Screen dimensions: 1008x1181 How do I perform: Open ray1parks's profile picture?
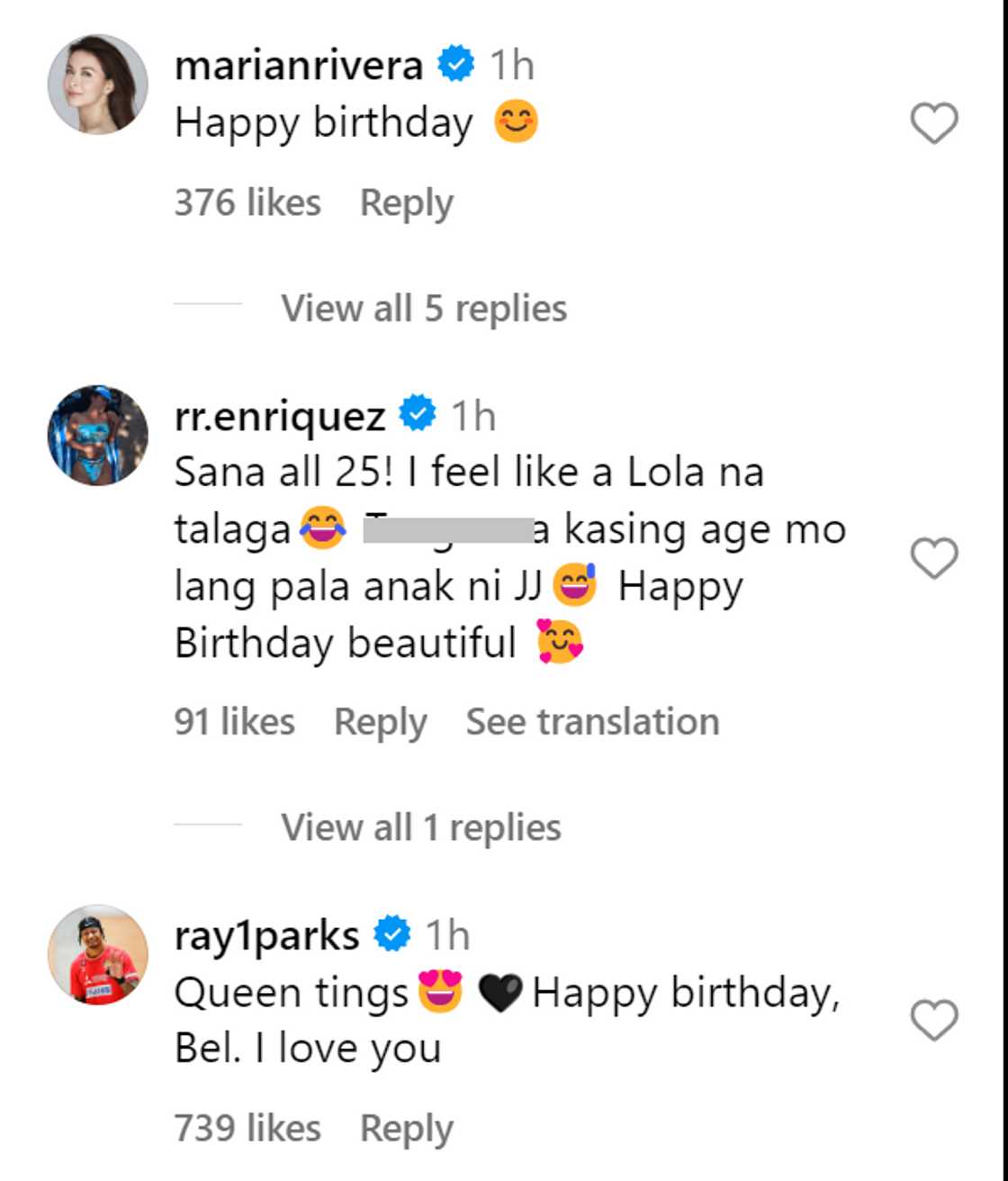pyautogui.click(x=97, y=955)
